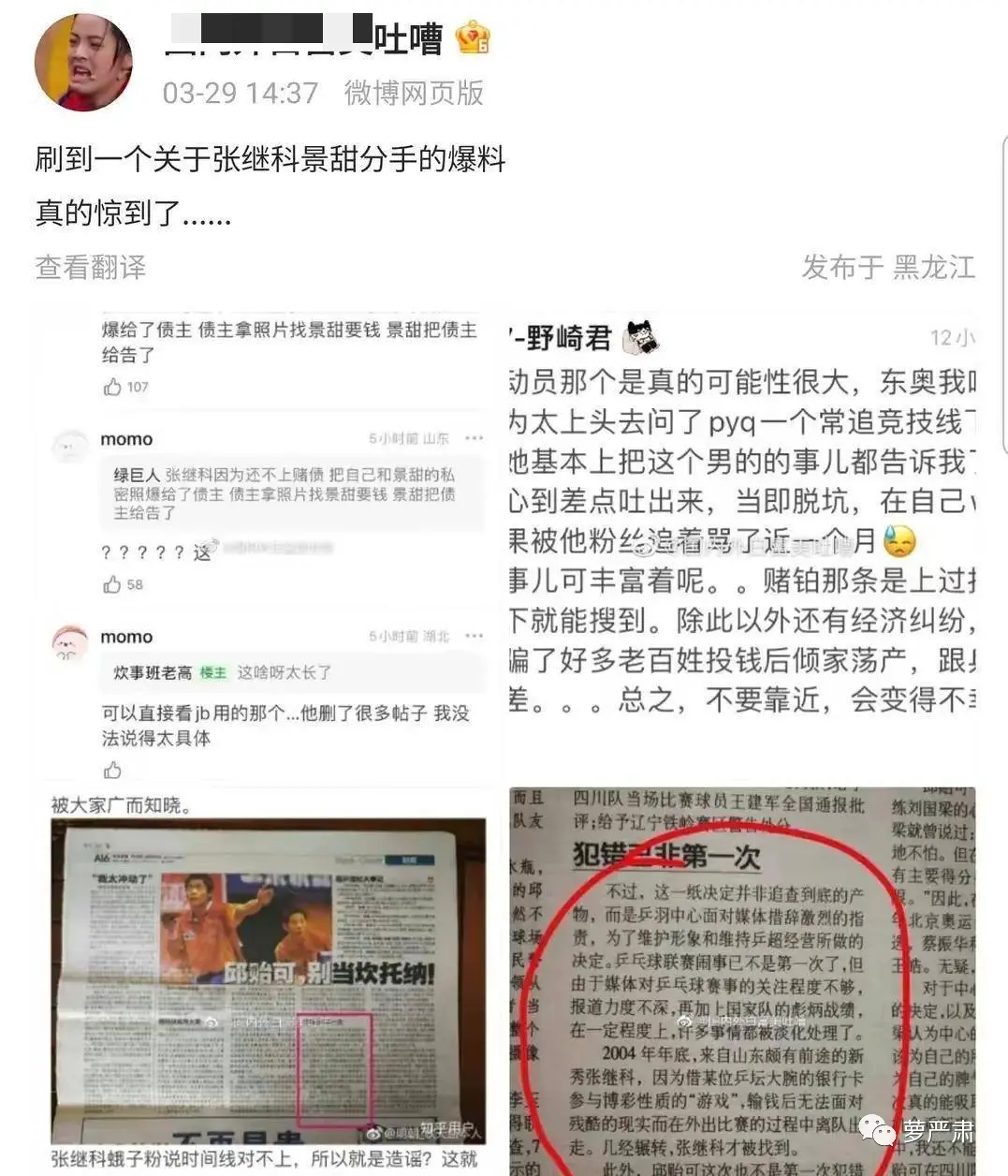Viewport: 1008px width, 1176px height.
Task: Tap 查看翻译 to translate the post
Action: (91, 267)
